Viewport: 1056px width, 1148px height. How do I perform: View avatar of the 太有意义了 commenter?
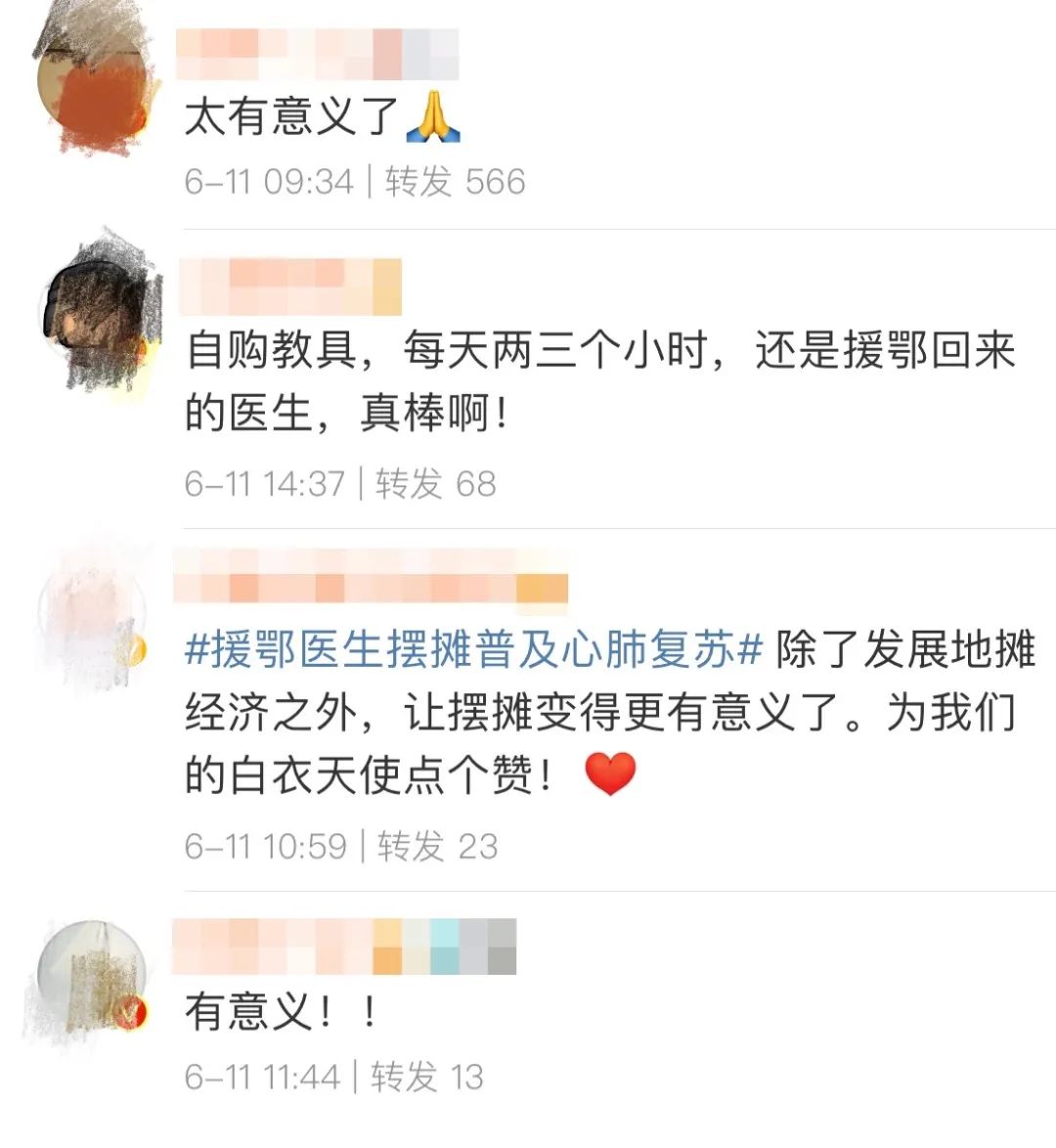tap(96, 83)
